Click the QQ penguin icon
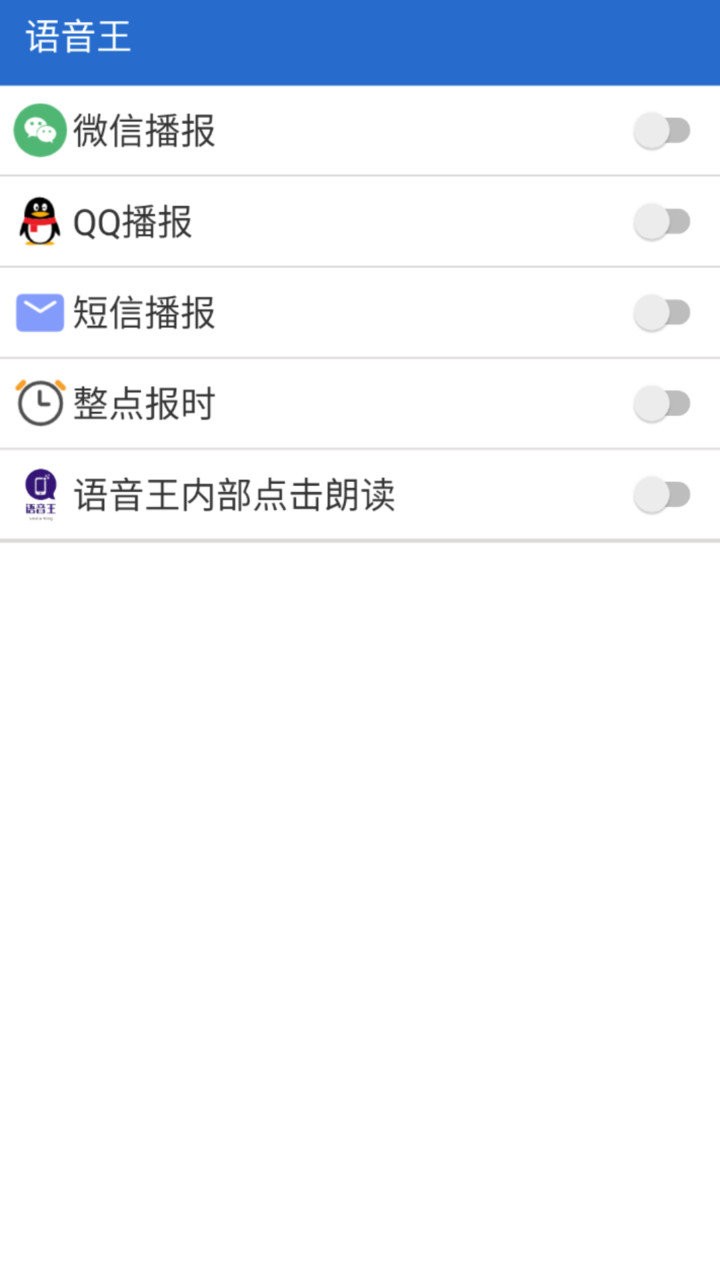Viewport: 720px width, 1280px height. (x=39, y=221)
